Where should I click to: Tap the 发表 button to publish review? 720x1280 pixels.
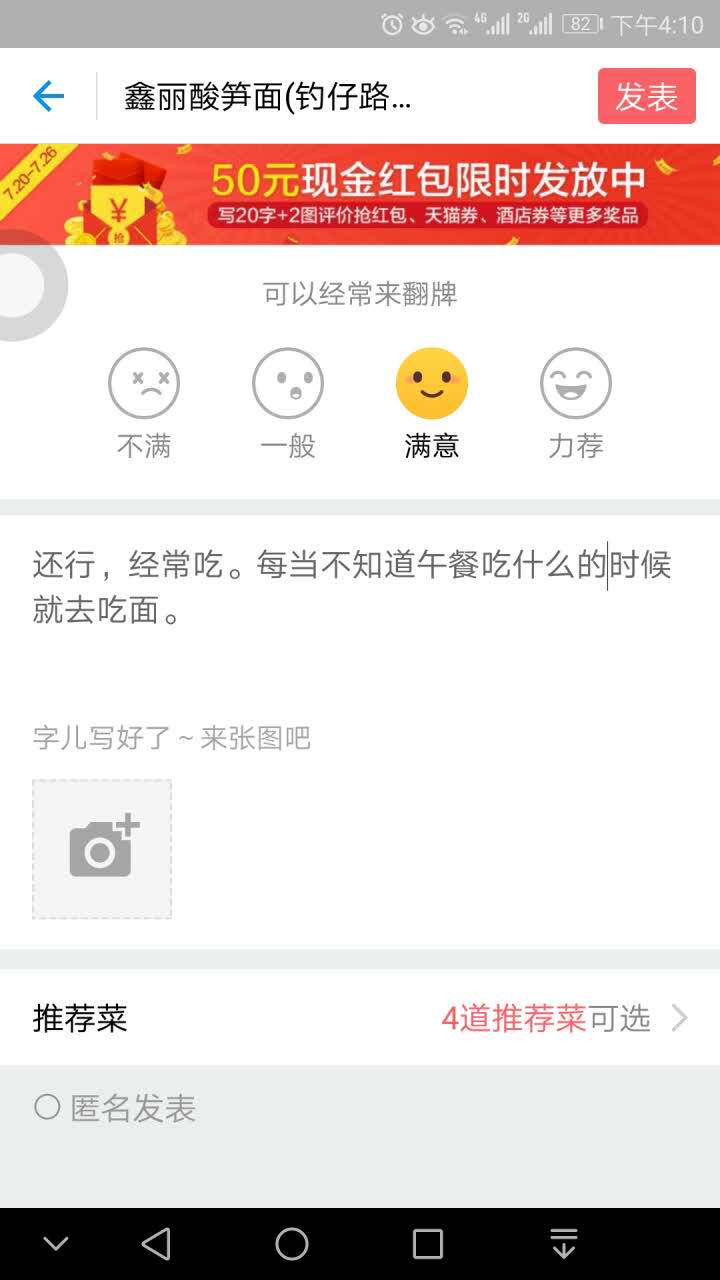click(x=646, y=96)
